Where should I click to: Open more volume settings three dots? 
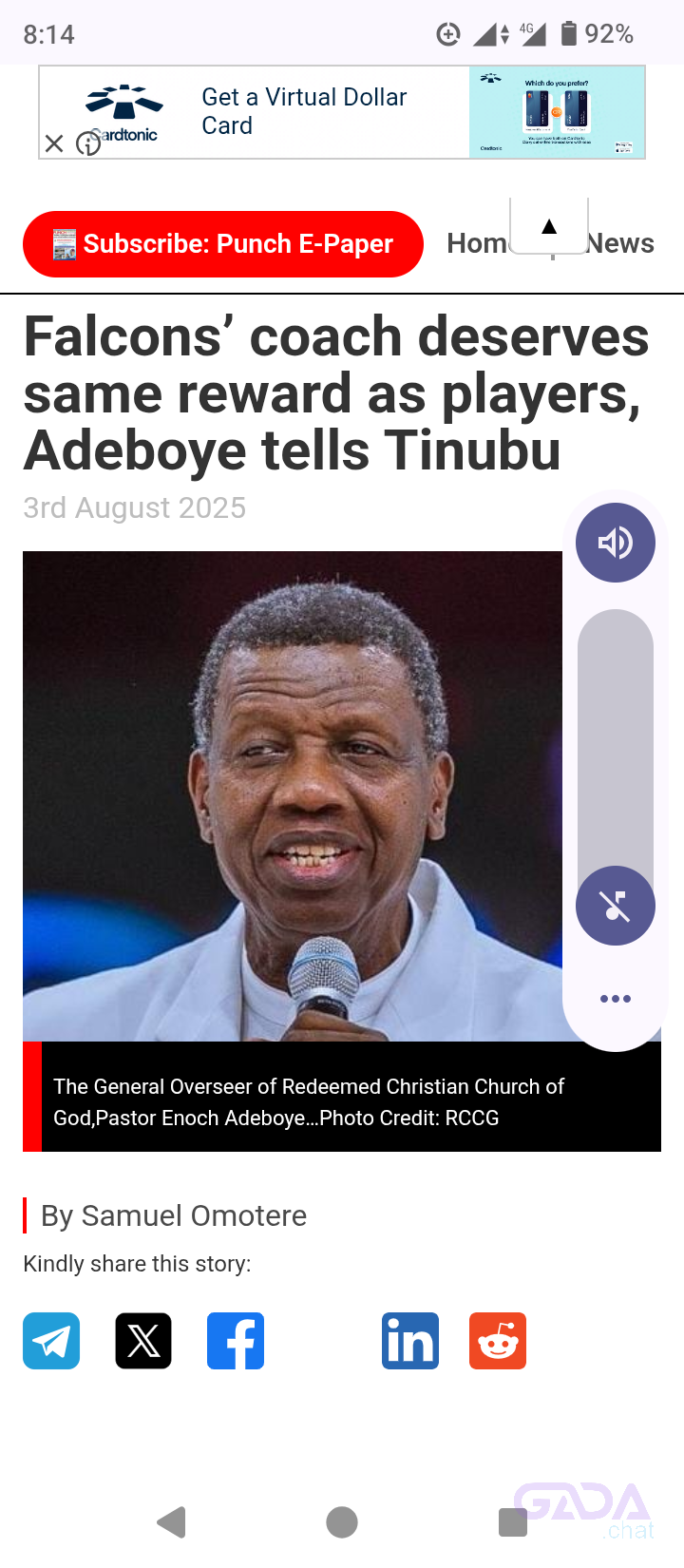tap(616, 999)
